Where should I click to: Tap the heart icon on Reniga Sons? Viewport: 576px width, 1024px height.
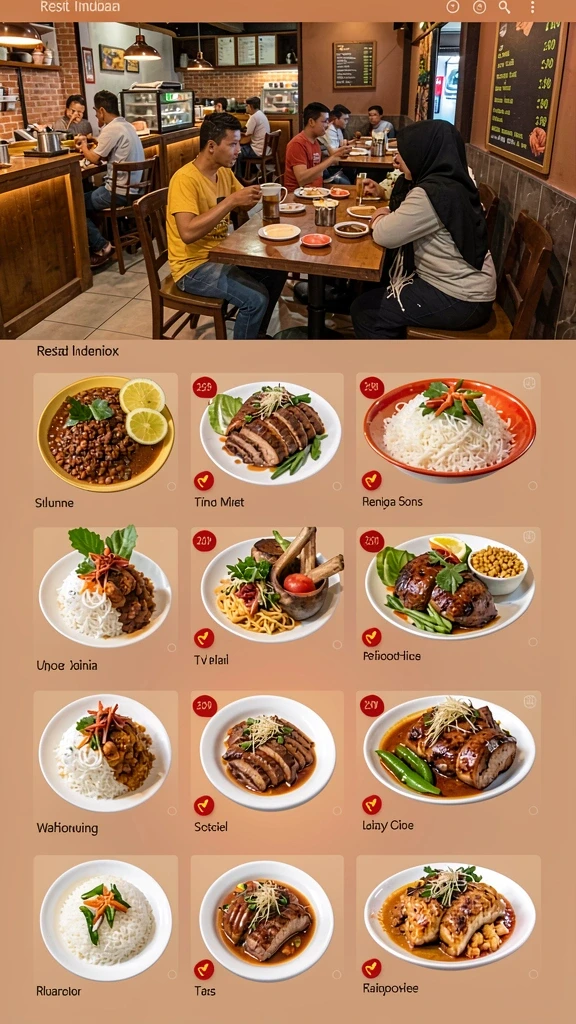(372, 481)
